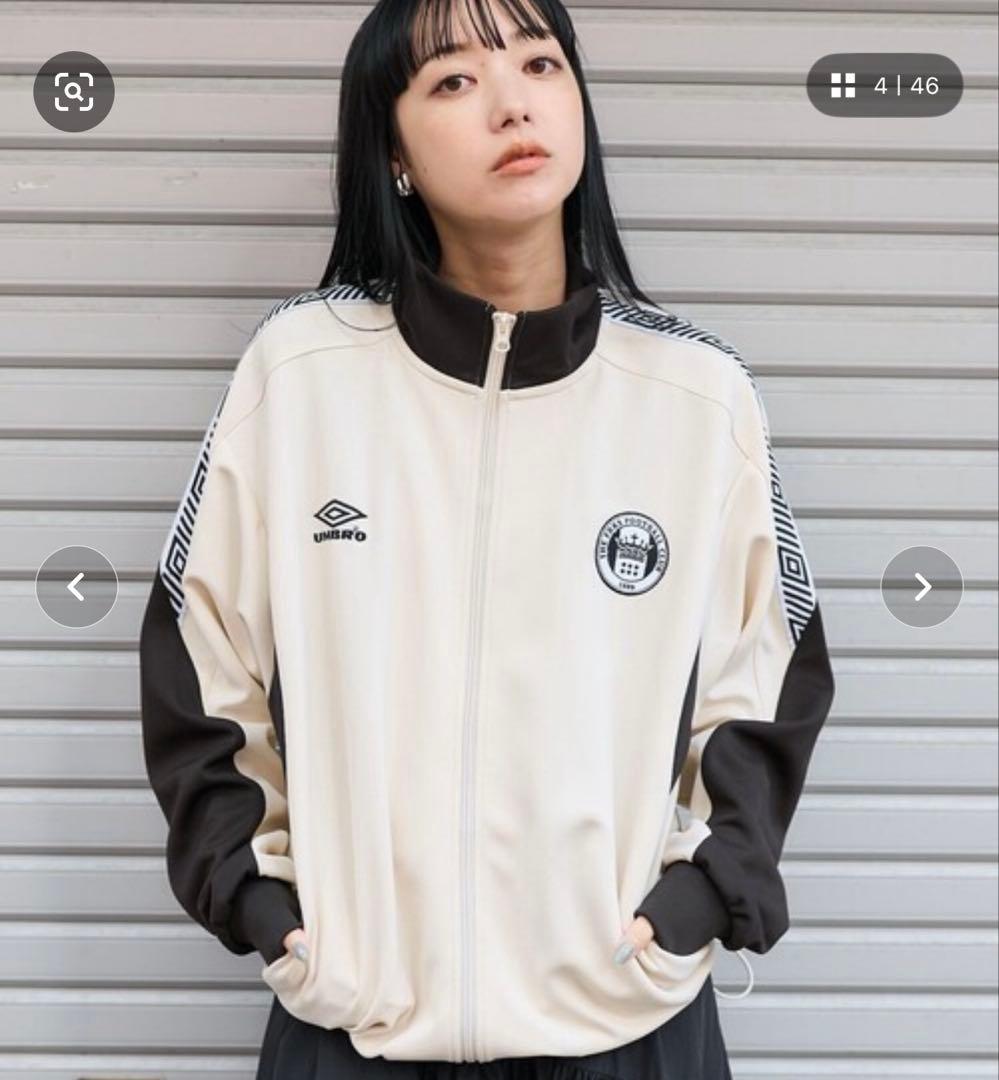Open the 4 | 46 photo grid
The width and height of the screenshot is (999, 1080).
[x=884, y=86]
